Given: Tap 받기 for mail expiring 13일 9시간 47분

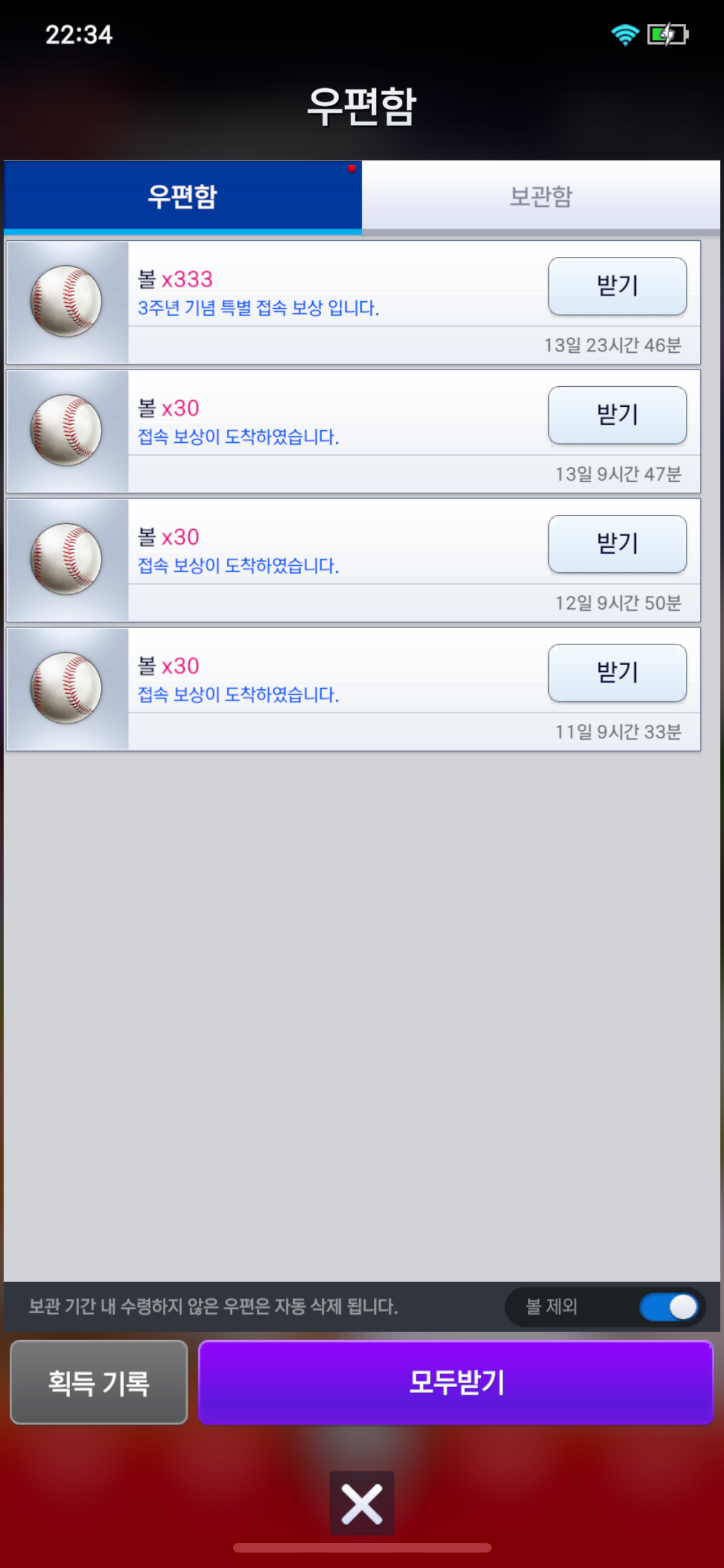Looking at the screenshot, I should tap(617, 415).
